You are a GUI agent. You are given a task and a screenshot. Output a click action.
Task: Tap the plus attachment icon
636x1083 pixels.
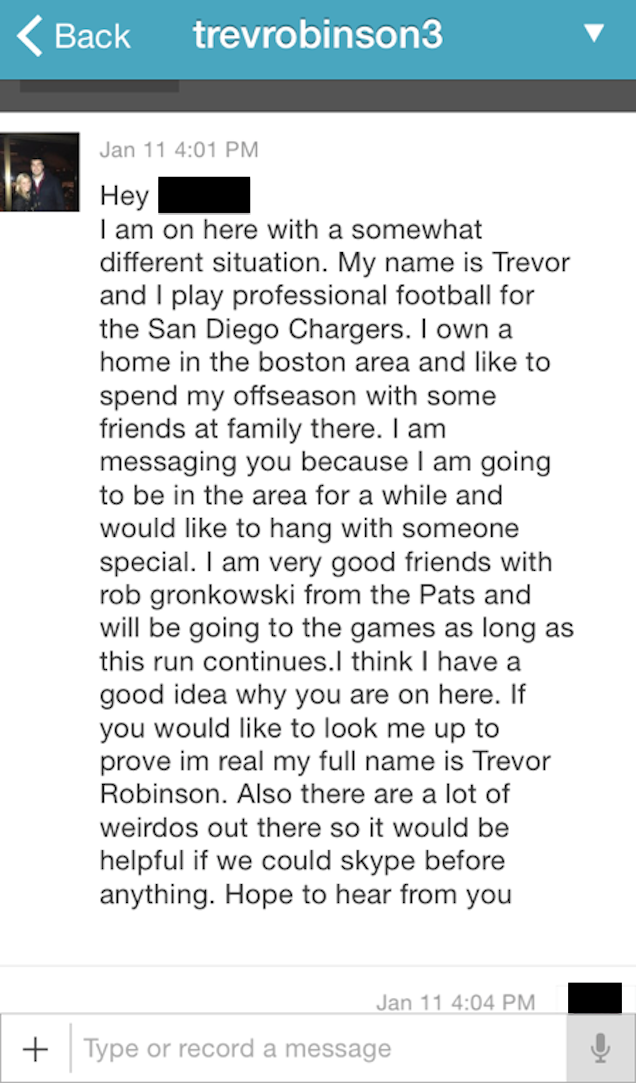(35, 1050)
